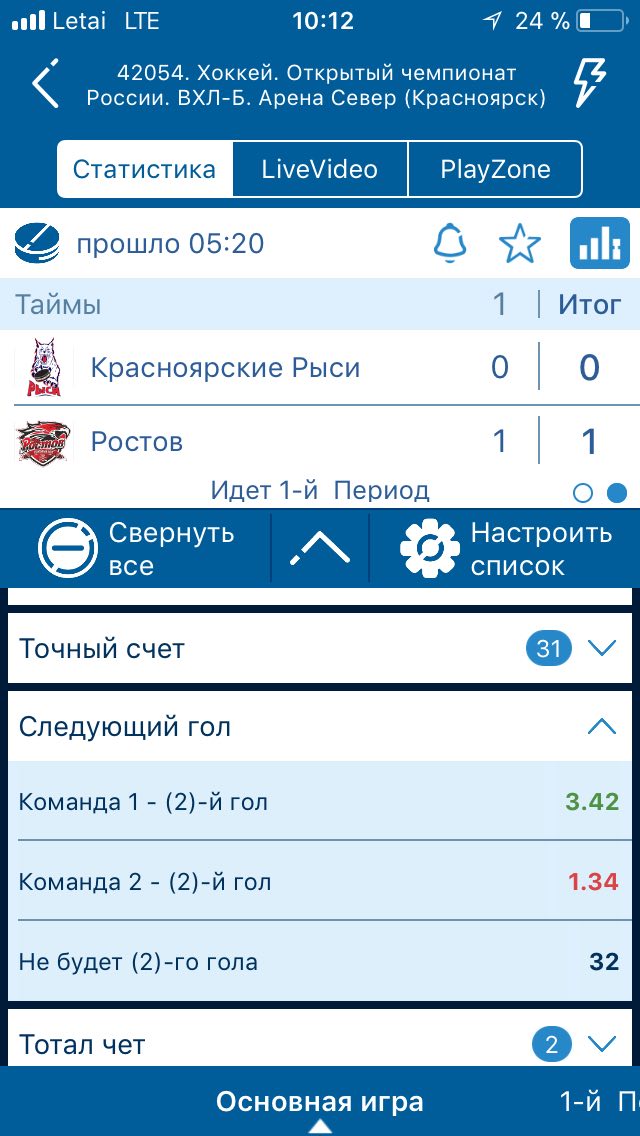Image resolution: width=640 pixels, height=1136 pixels.
Task: Open Настроить список settings
Action: [506, 548]
